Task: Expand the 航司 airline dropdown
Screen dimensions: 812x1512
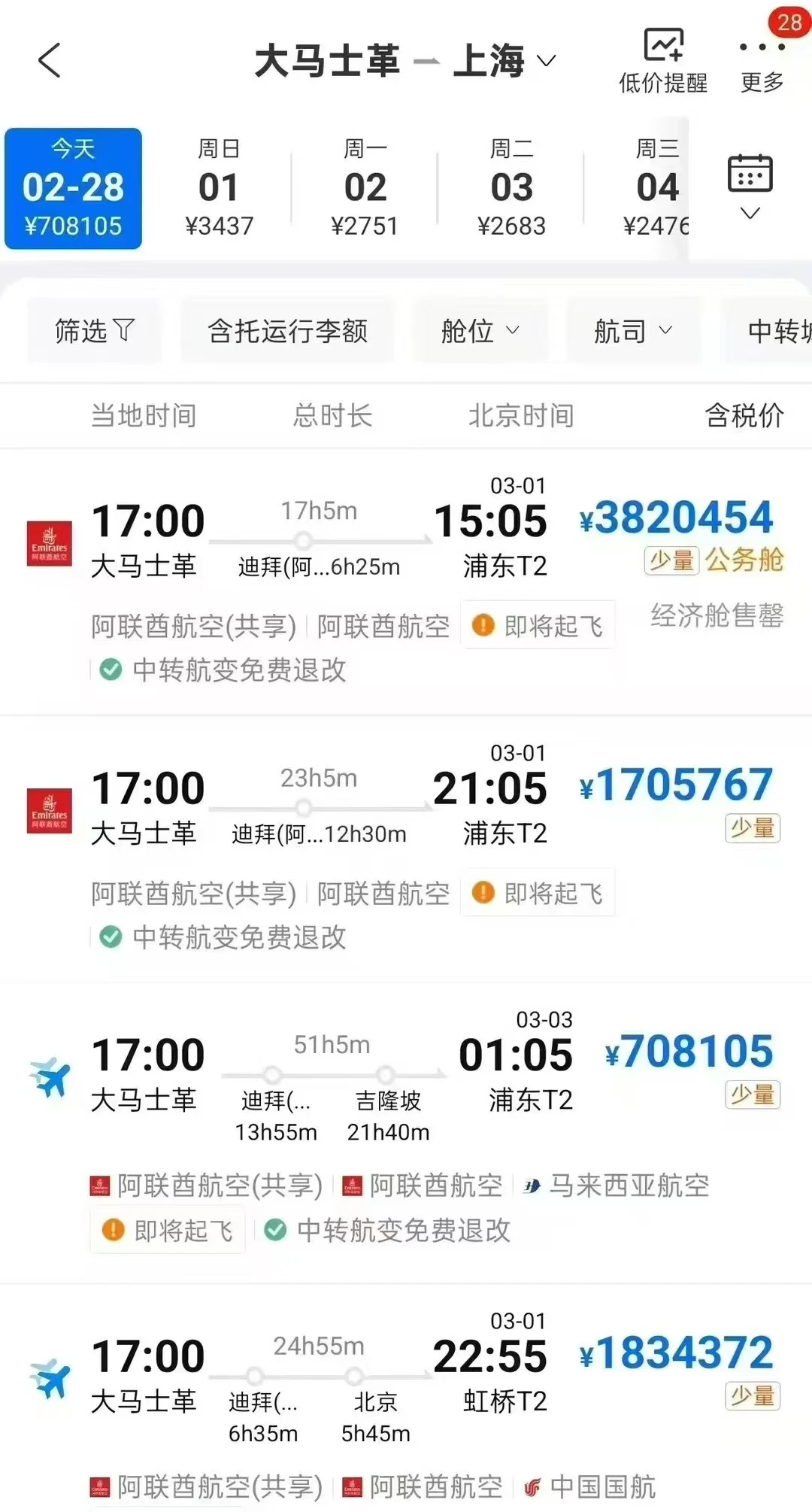Action: pos(634,331)
